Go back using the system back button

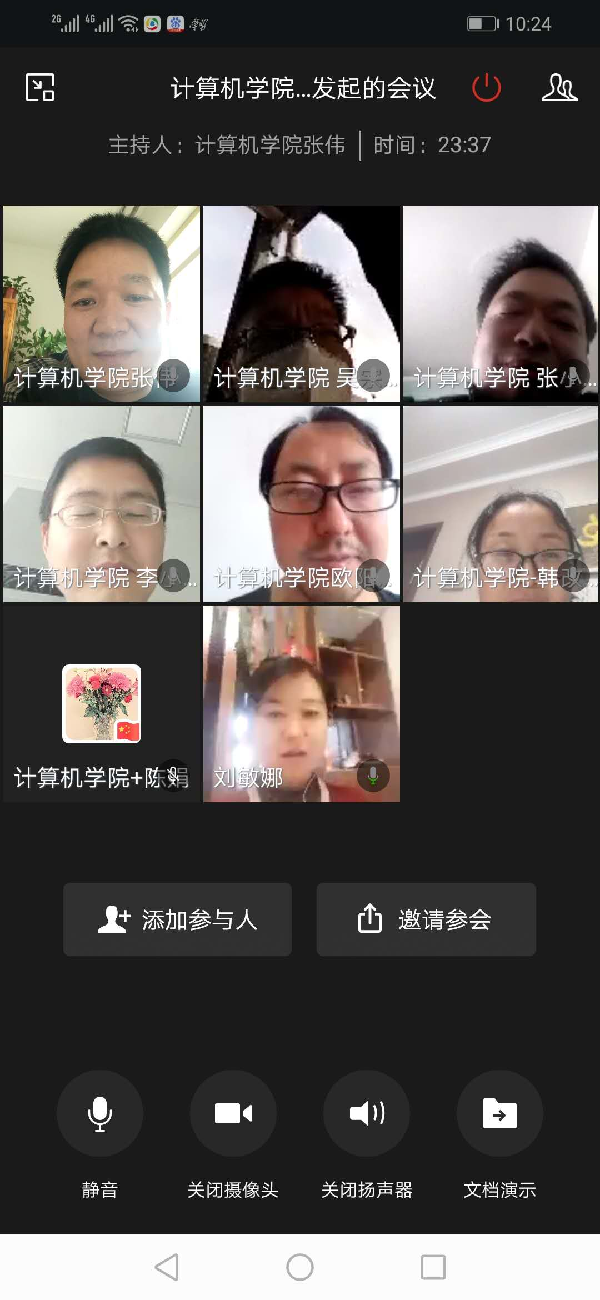[167, 1267]
